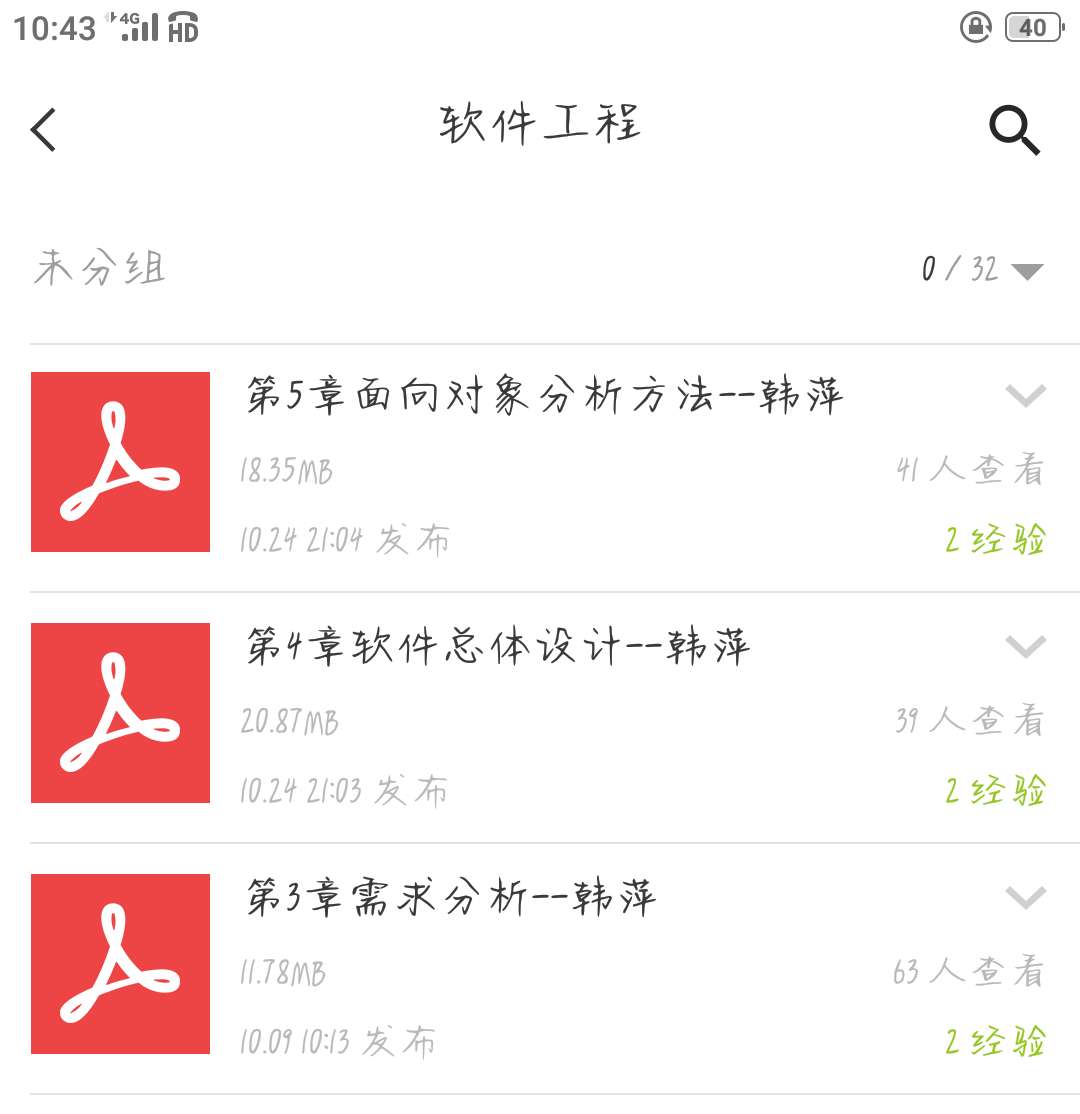This screenshot has height=1114, width=1080.
Task: Open the search magnifier icon
Action: coord(1014,131)
